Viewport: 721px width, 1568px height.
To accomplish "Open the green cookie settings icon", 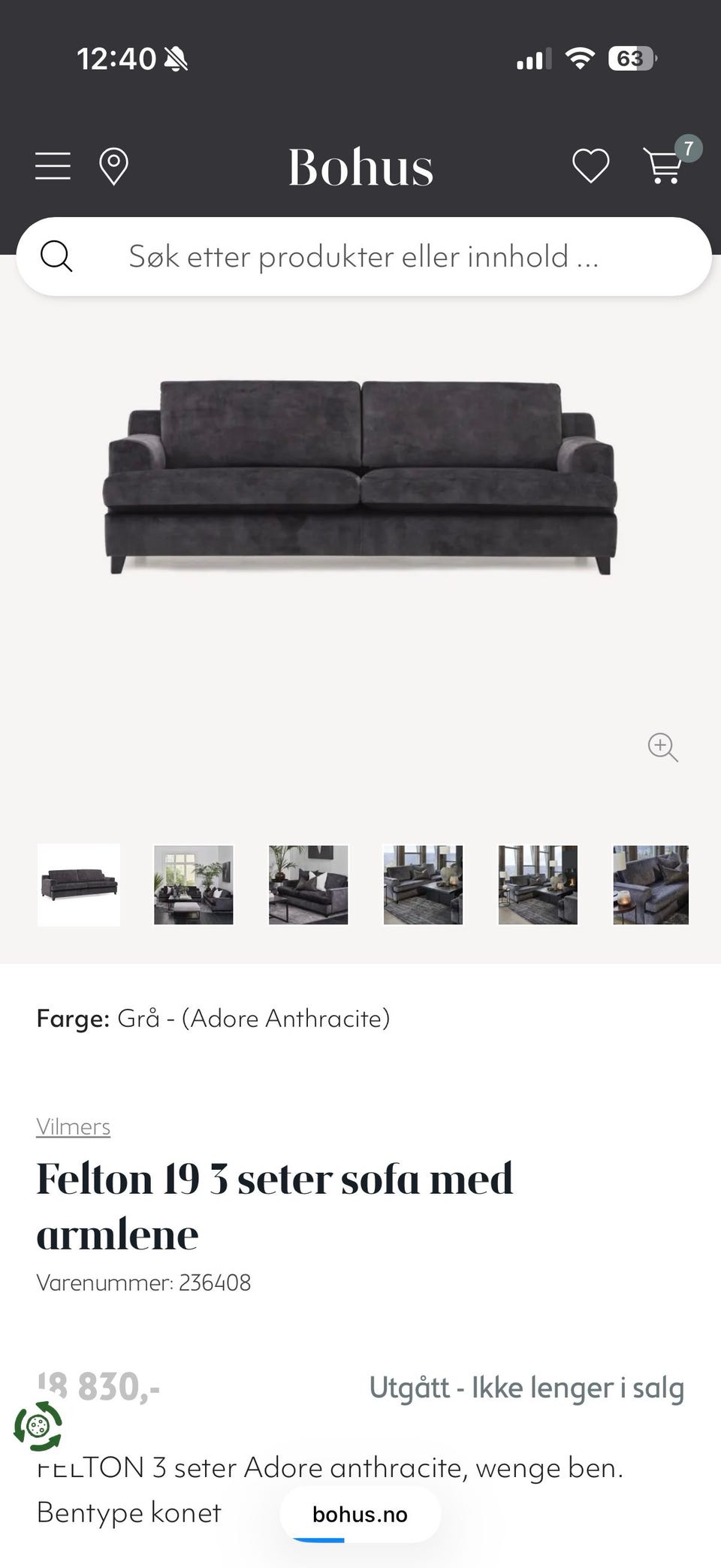I will [x=38, y=1426].
